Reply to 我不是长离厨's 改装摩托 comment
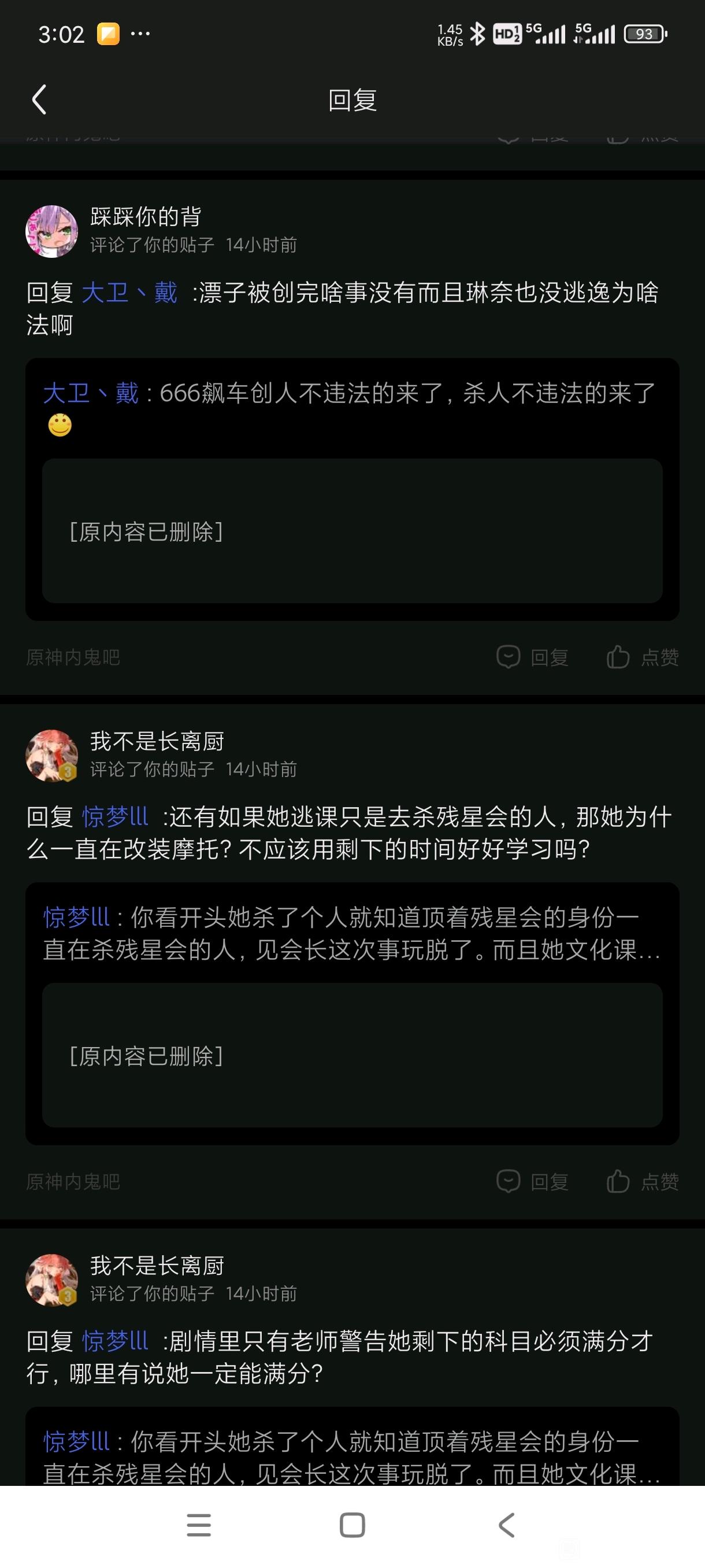 click(x=533, y=1181)
